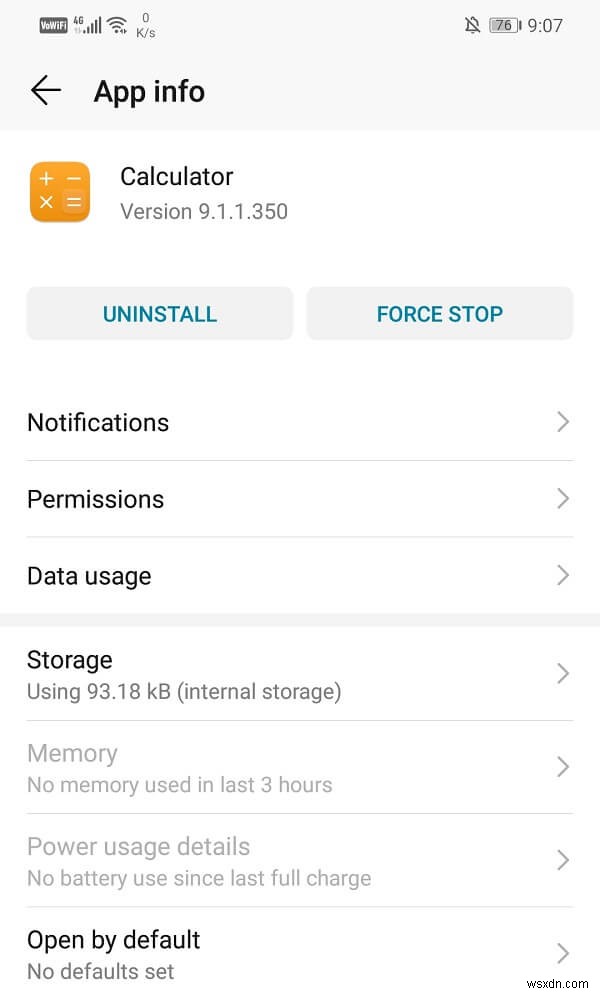
Task: Open Notifications settings for Calculator
Action: click(299, 422)
